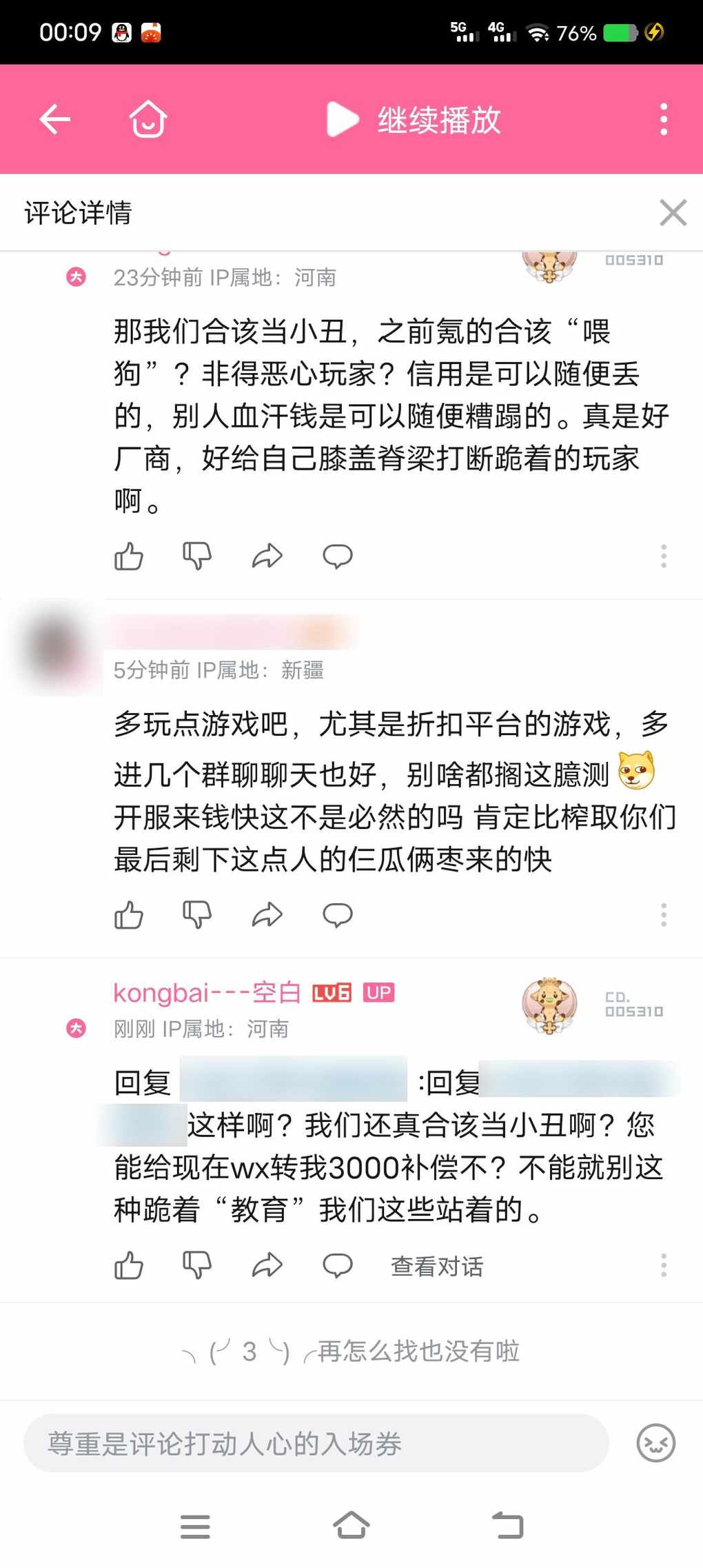Open the overflow menu in the pink header
The image size is (703, 1568).
(663, 119)
